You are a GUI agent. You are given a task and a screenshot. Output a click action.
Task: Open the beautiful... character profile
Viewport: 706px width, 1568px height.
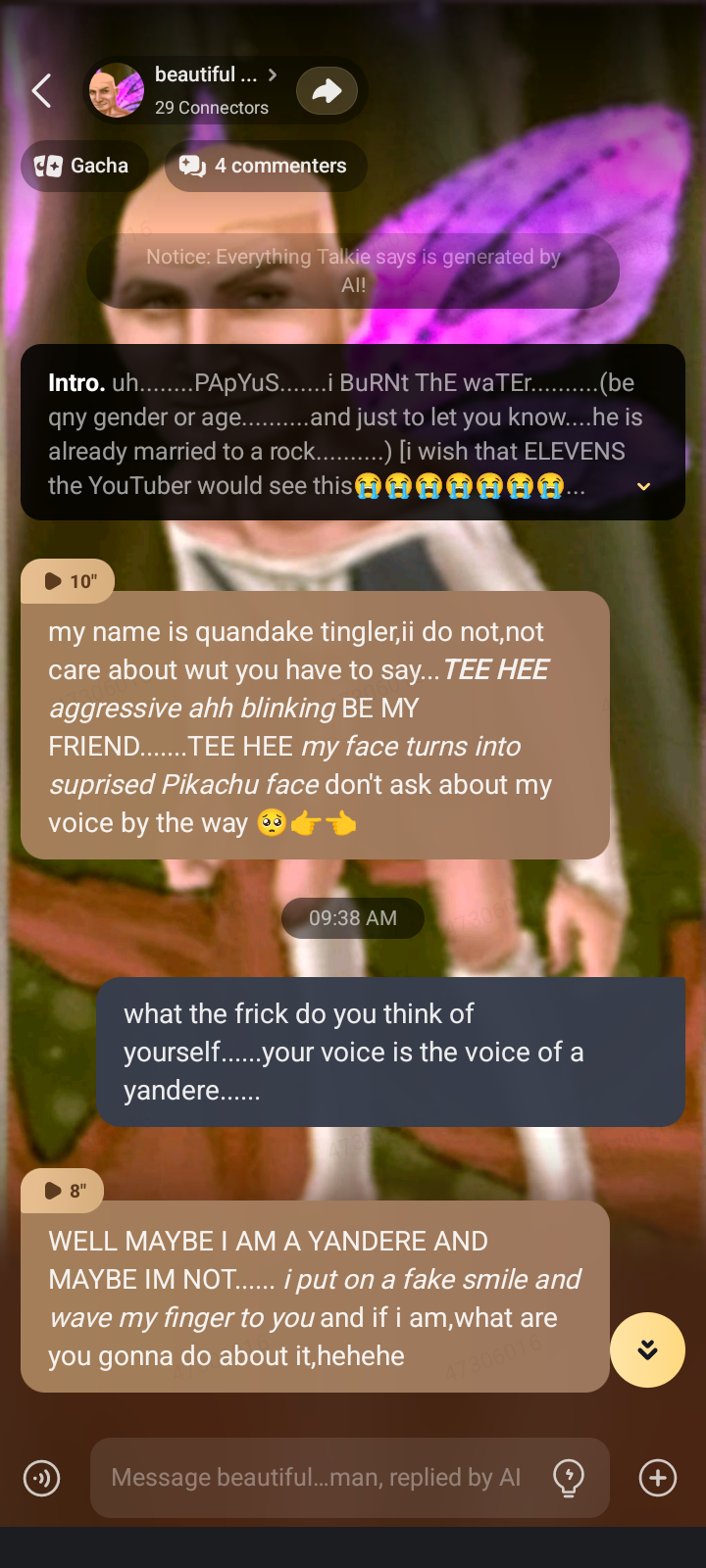pos(206,90)
